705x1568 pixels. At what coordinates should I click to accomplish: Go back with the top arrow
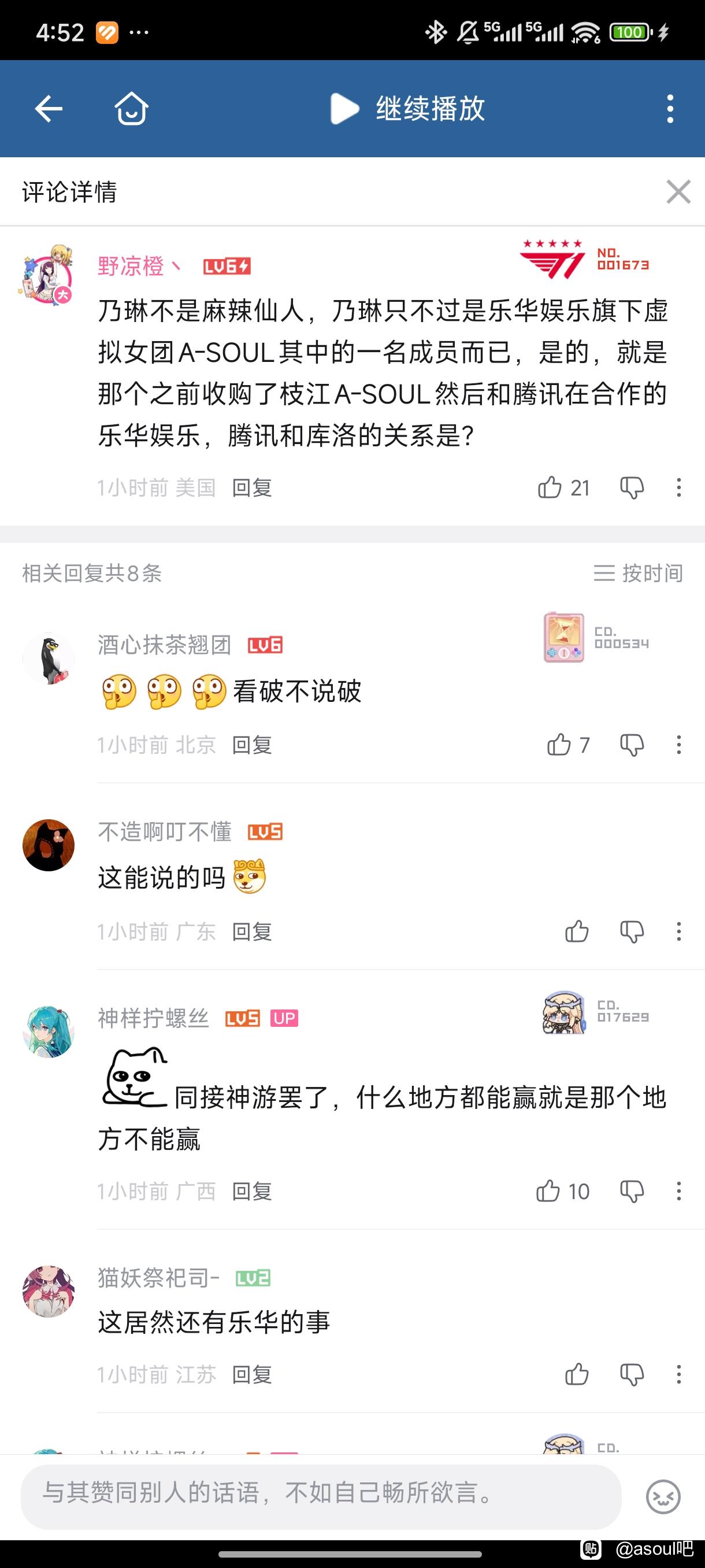click(49, 109)
